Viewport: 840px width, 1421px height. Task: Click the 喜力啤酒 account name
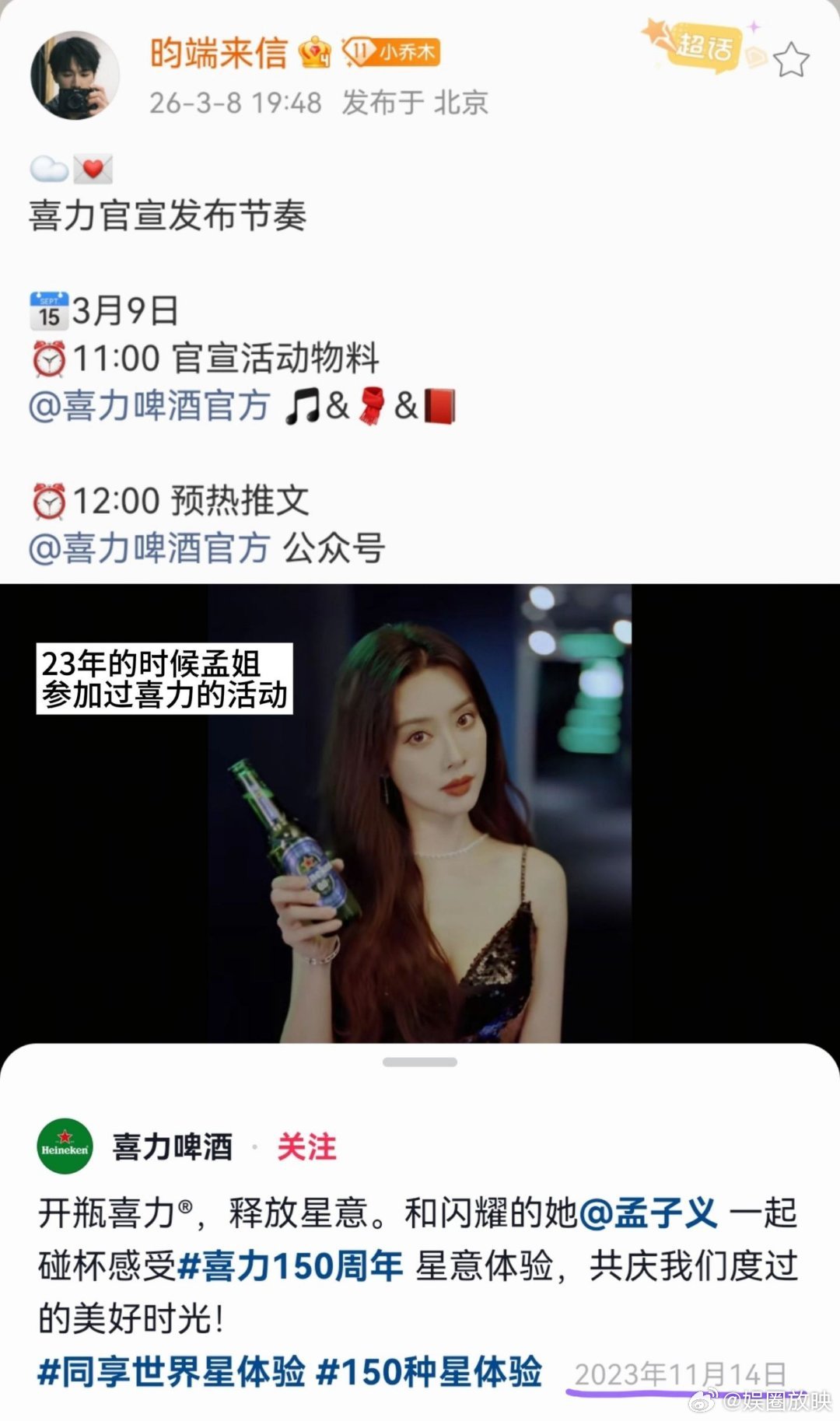[171, 1144]
